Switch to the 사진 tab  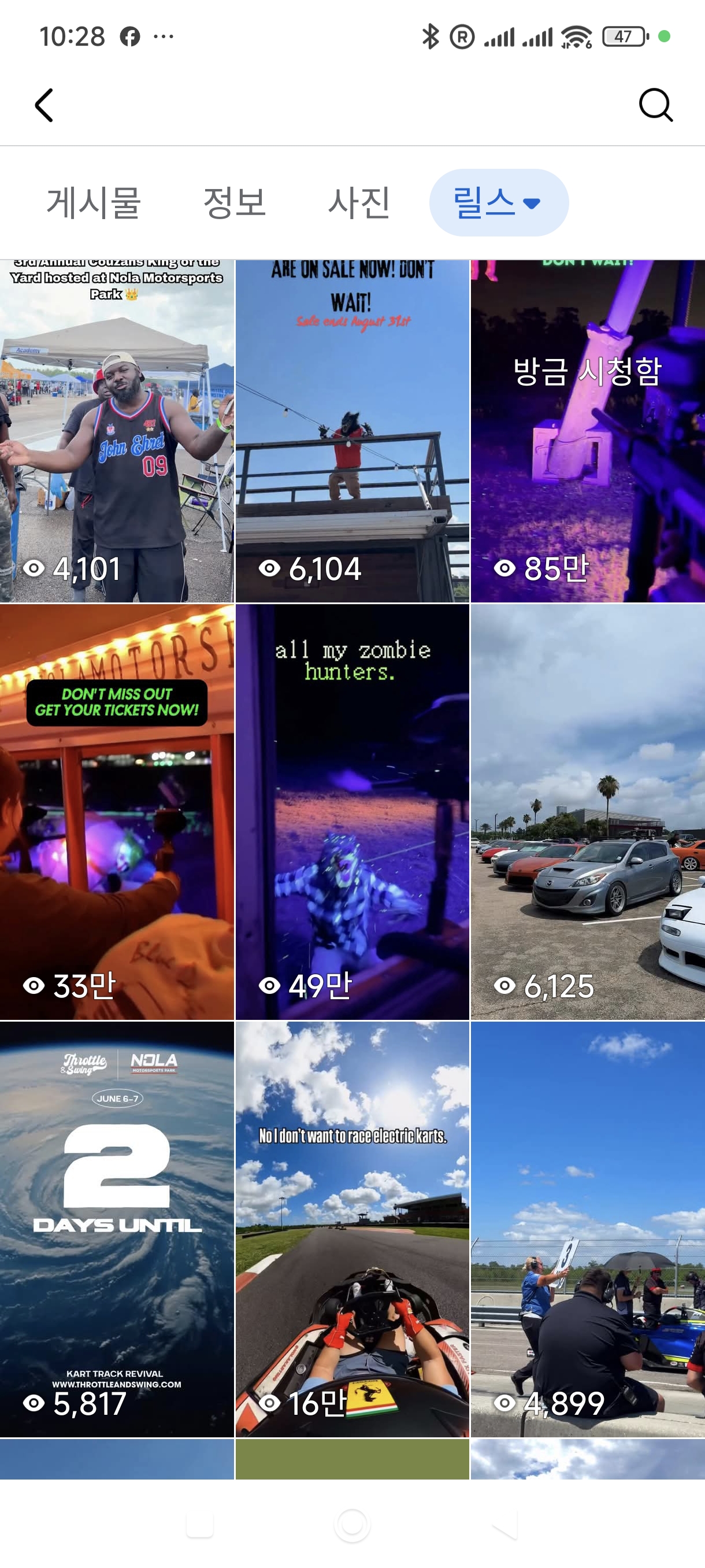click(359, 203)
